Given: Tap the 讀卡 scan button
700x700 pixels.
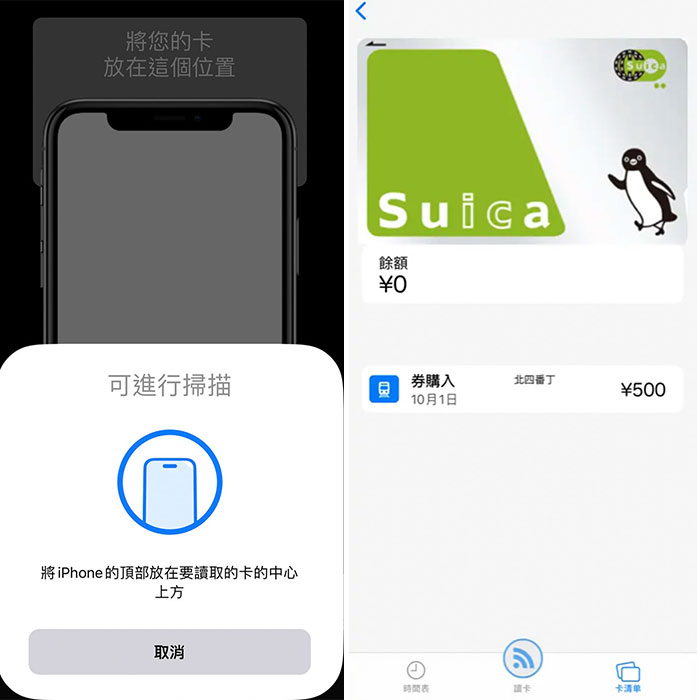Looking at the screenshot, I should pyautogui.click(x=522, y=662).
